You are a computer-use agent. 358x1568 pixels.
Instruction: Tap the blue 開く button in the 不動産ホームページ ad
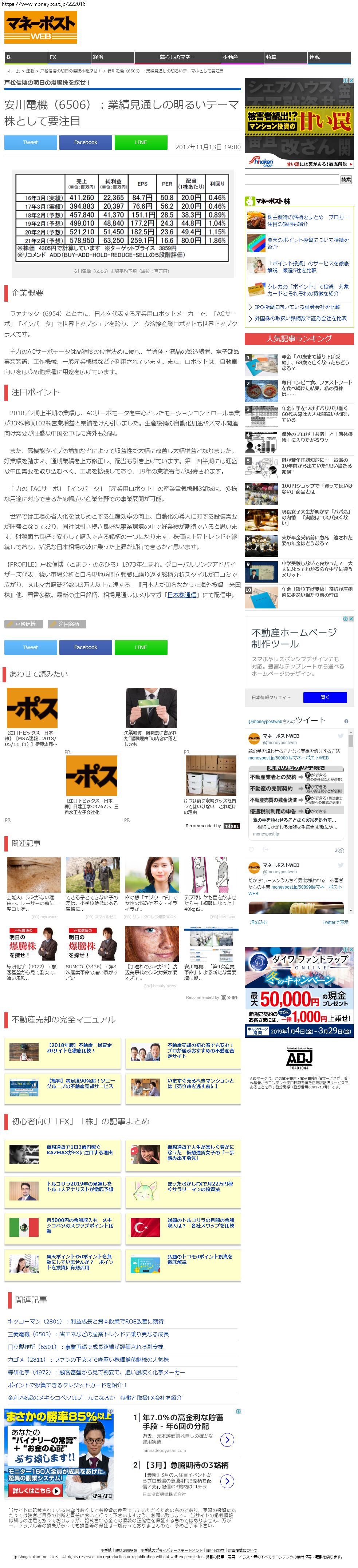click(x=324, y=697)
